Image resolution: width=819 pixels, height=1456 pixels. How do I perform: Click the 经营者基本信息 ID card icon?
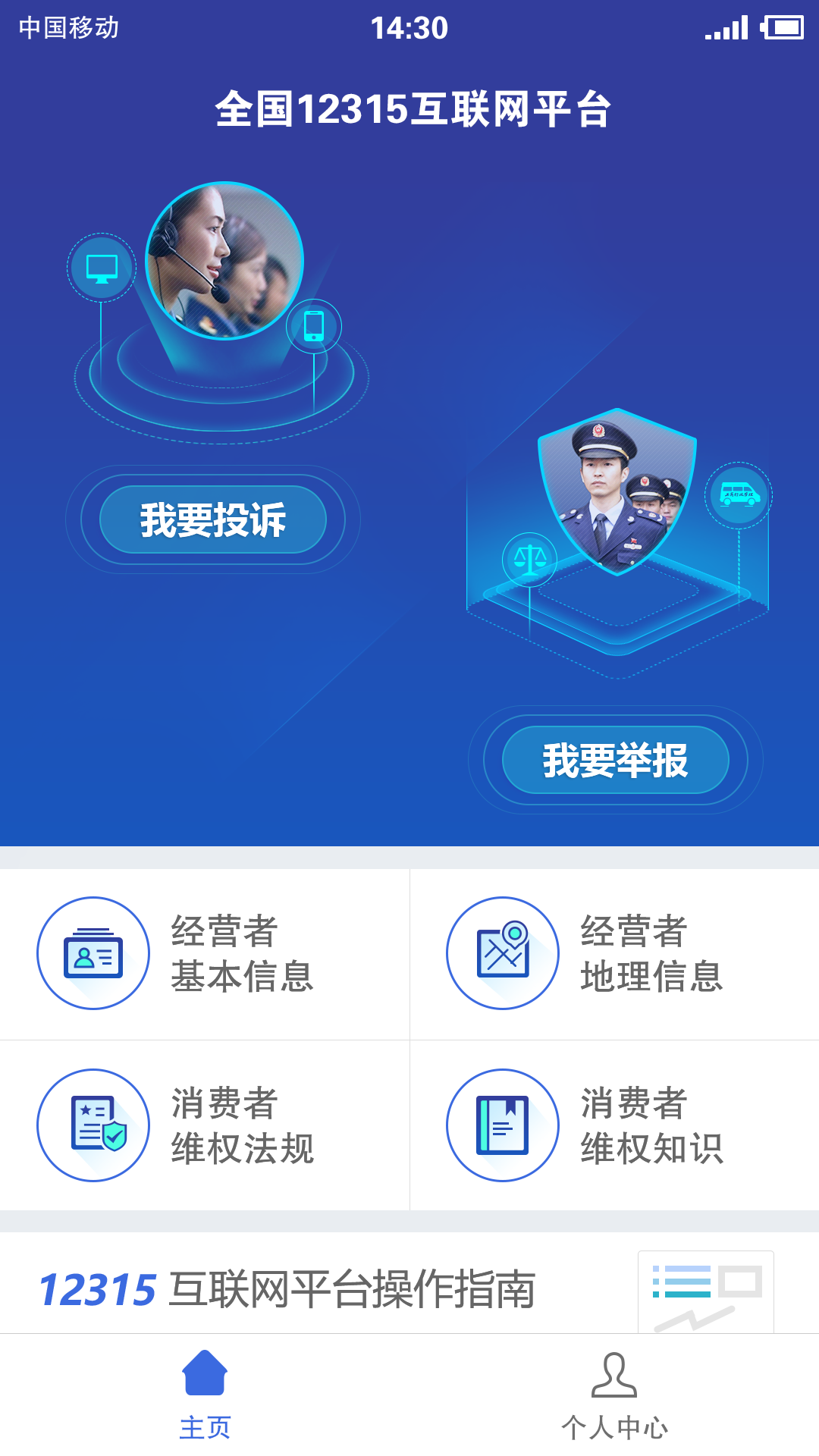(x=93, y=953)
